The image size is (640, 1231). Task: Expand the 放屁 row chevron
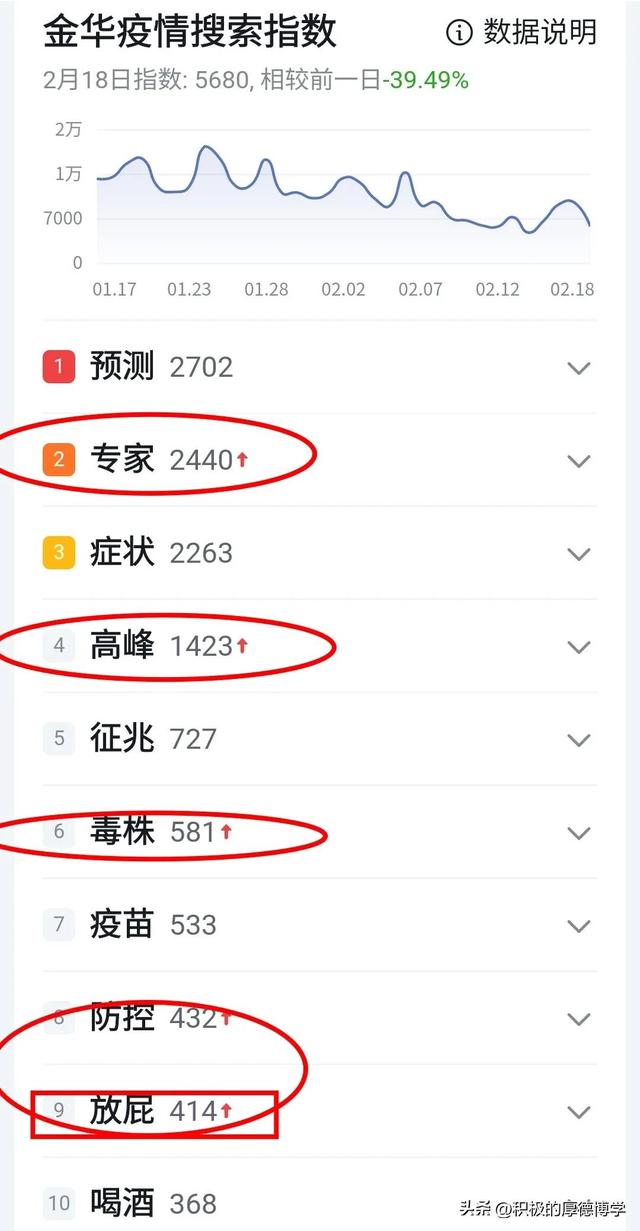click(579, 1112)
